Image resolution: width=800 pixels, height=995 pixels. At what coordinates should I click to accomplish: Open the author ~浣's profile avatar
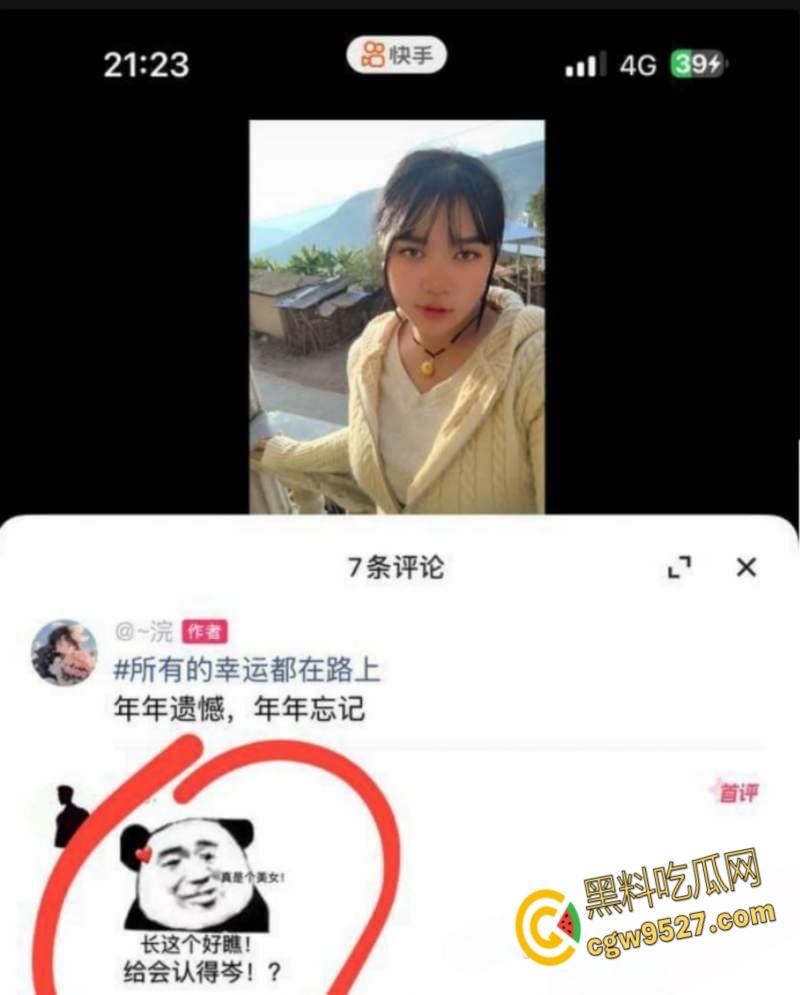click(x=65, y=652)
